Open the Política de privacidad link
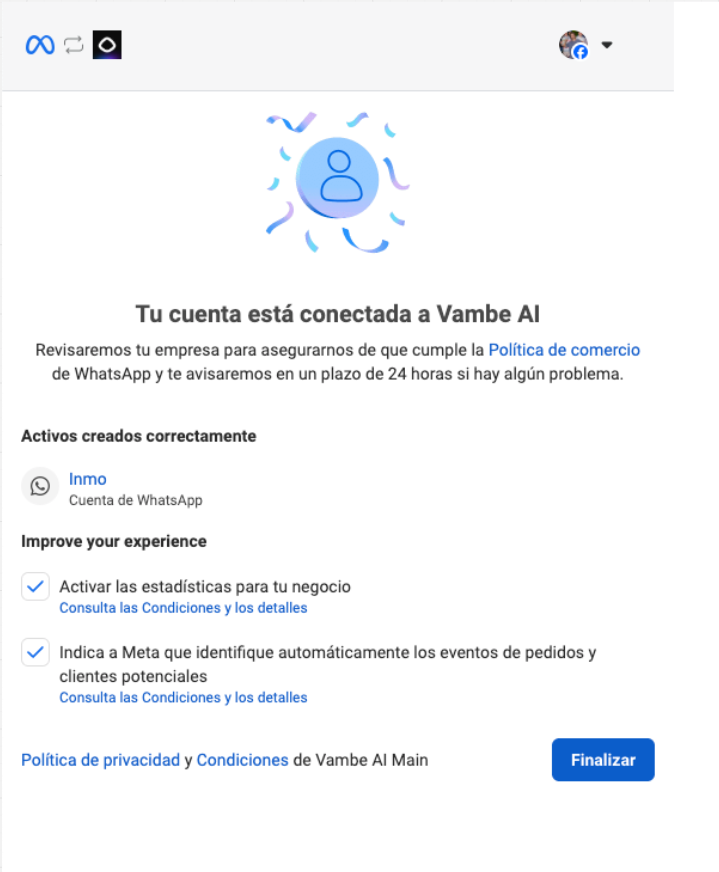 tap(100, 760)
